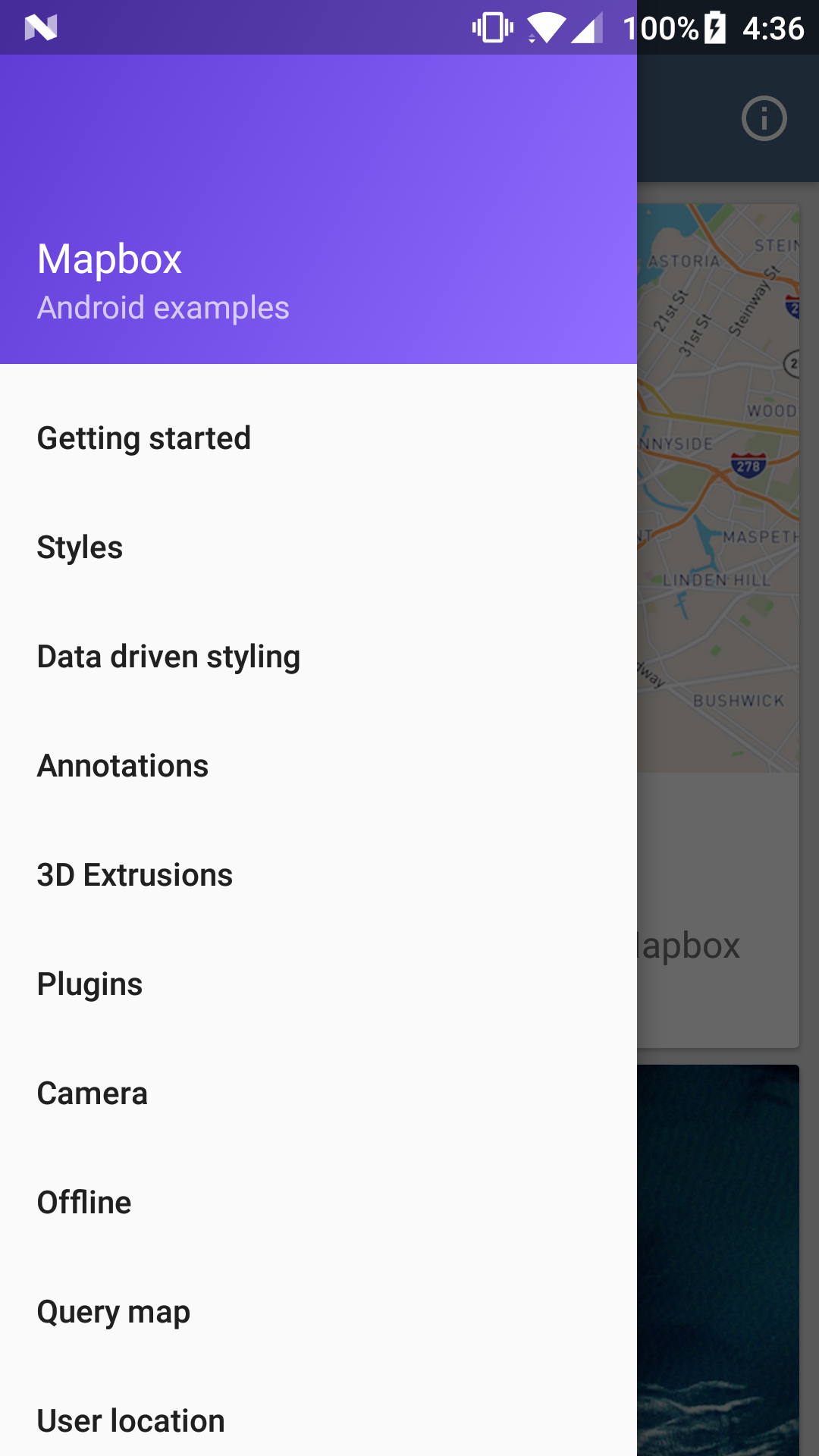Screen dimensions: 819x1456
Task: Choose 3D Extrusions in the menu
Action: coord(318,875)
